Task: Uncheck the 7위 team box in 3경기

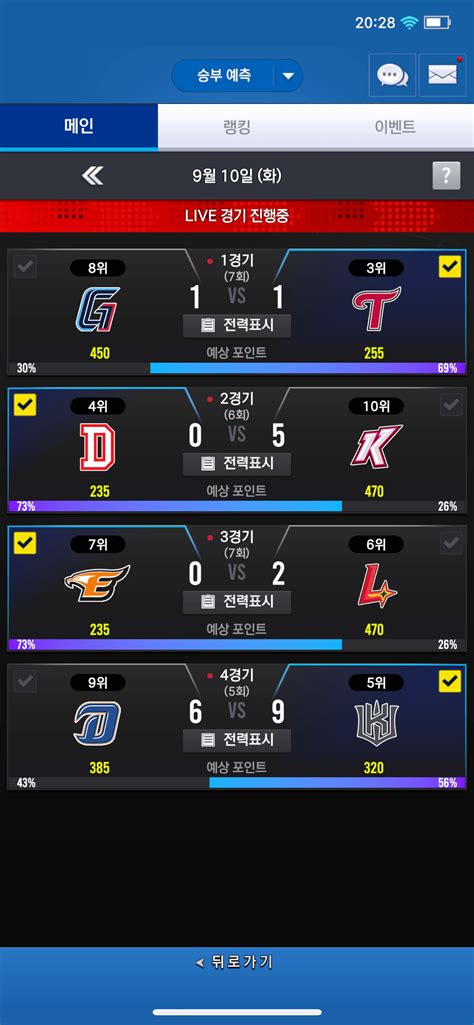Action: pyautogui.click(x=25, y=543)
